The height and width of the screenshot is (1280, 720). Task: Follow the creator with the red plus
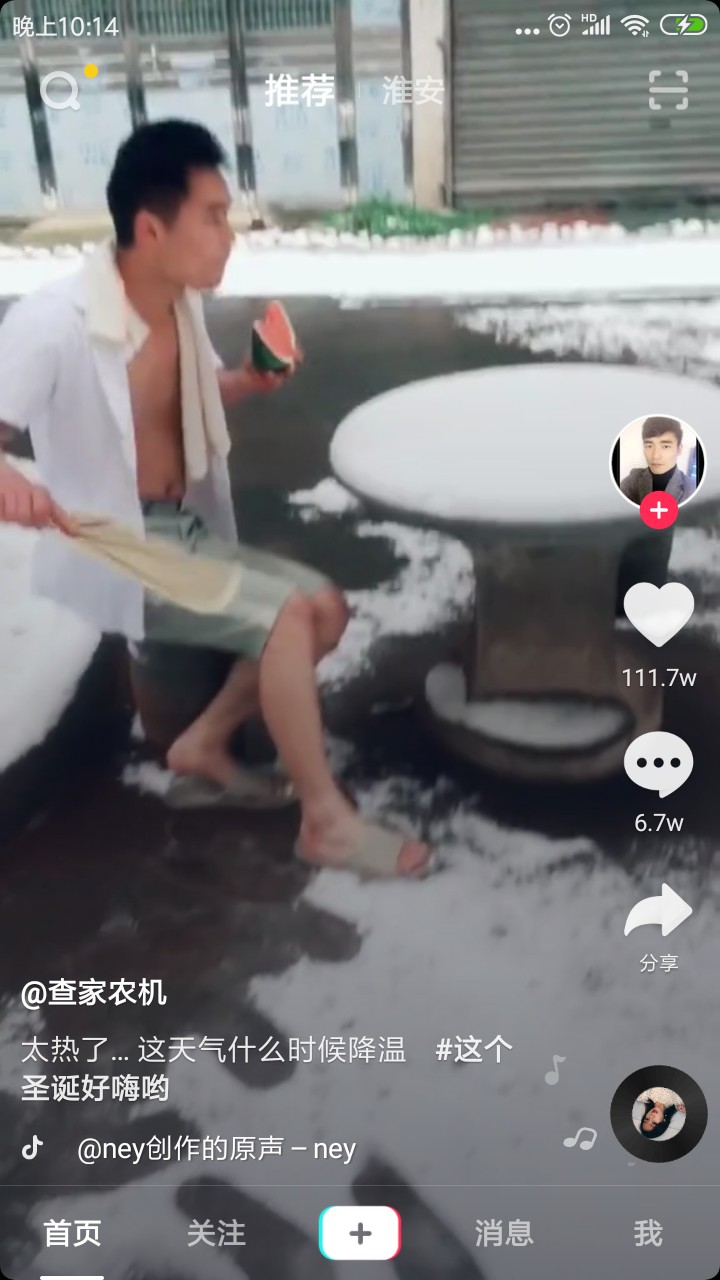(x=658, y=511)
